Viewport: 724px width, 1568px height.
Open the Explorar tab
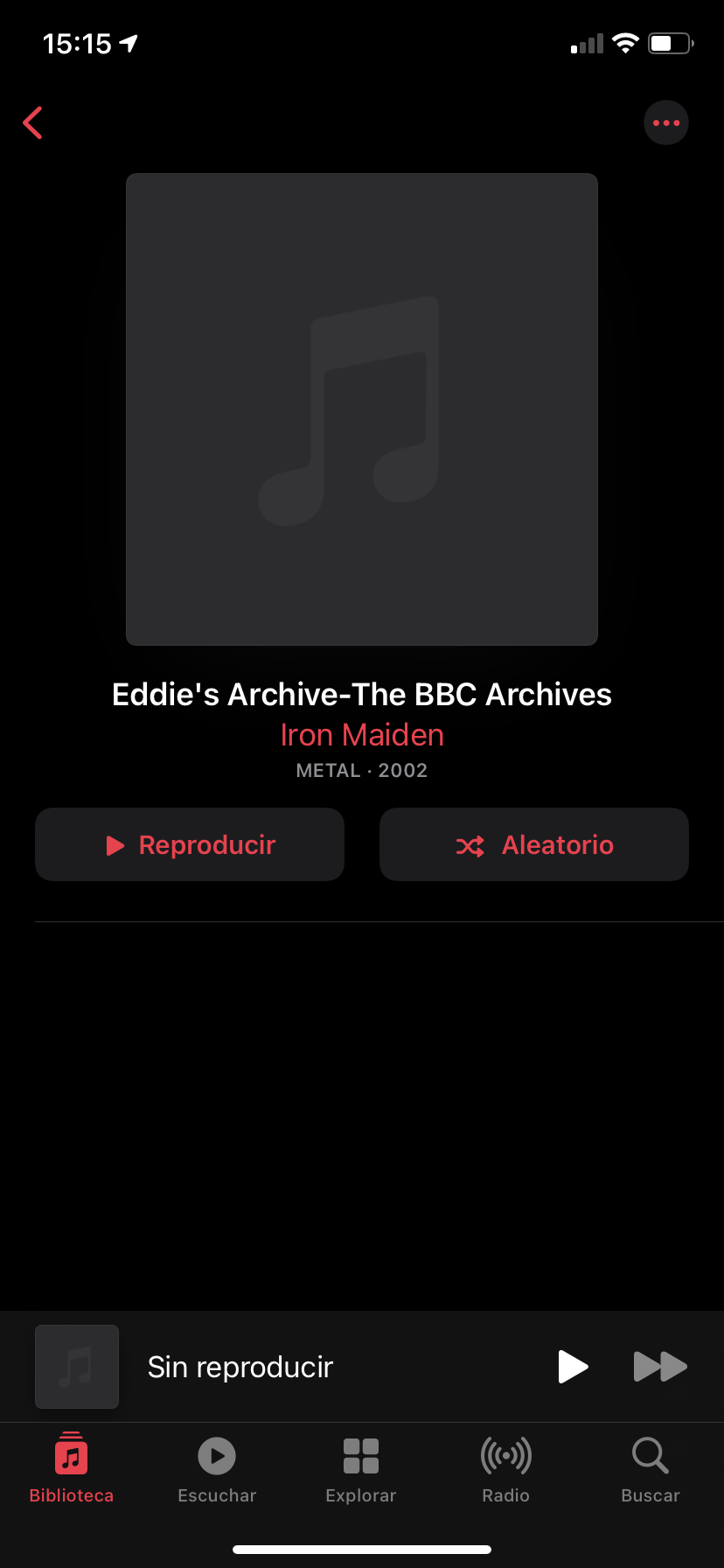pyautogui.click(x=361, y=1468)
